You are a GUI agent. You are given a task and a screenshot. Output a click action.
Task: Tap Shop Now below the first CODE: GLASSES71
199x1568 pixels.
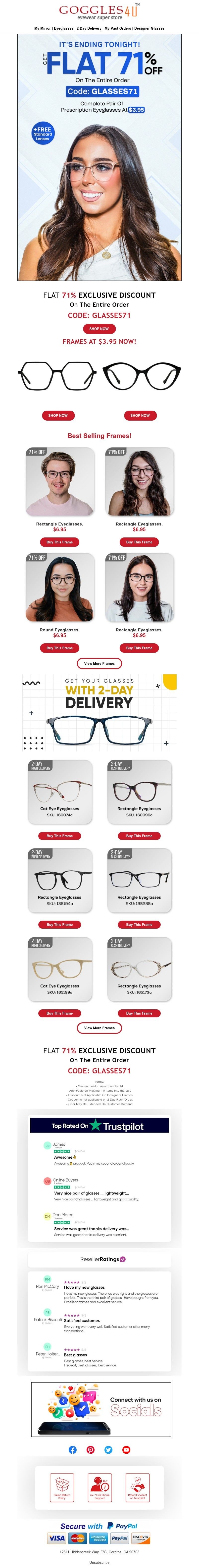point(99,329)
